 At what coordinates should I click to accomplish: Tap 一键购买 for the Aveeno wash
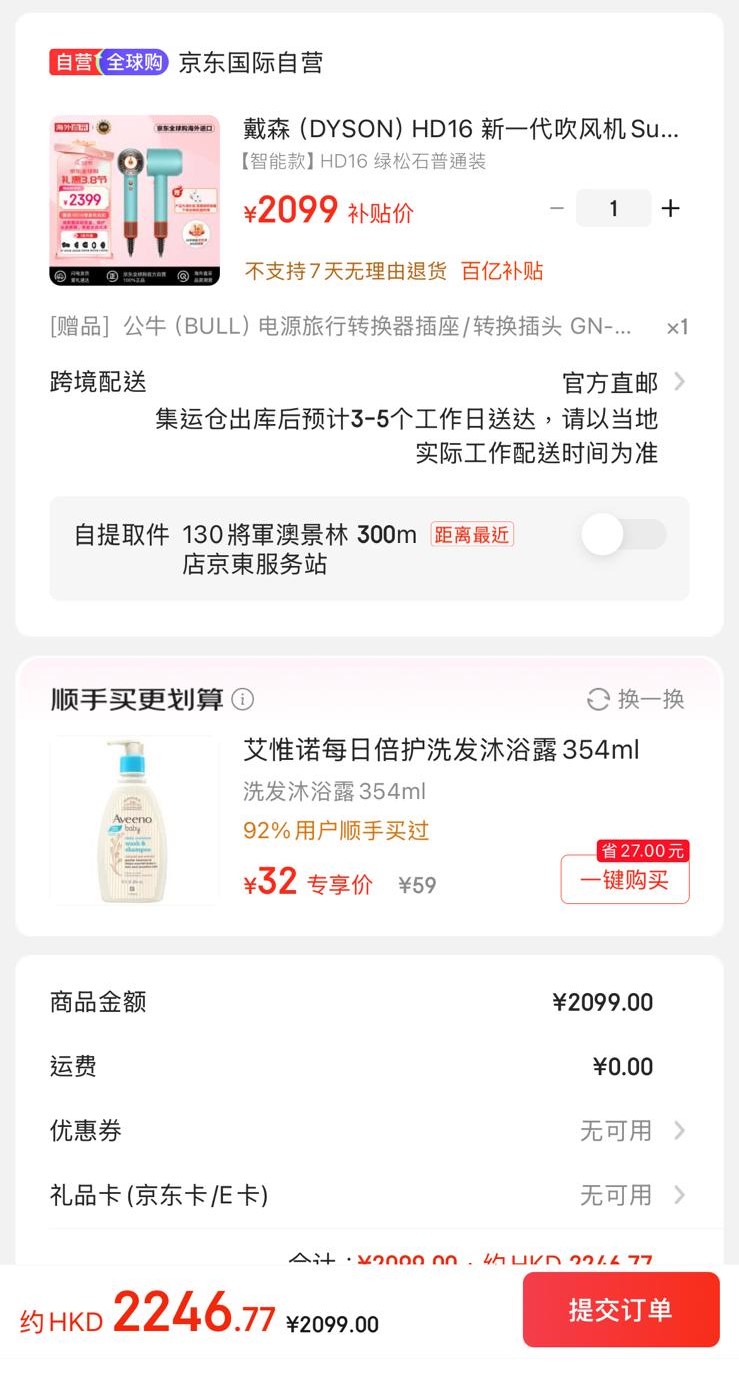tap(625, 880)
